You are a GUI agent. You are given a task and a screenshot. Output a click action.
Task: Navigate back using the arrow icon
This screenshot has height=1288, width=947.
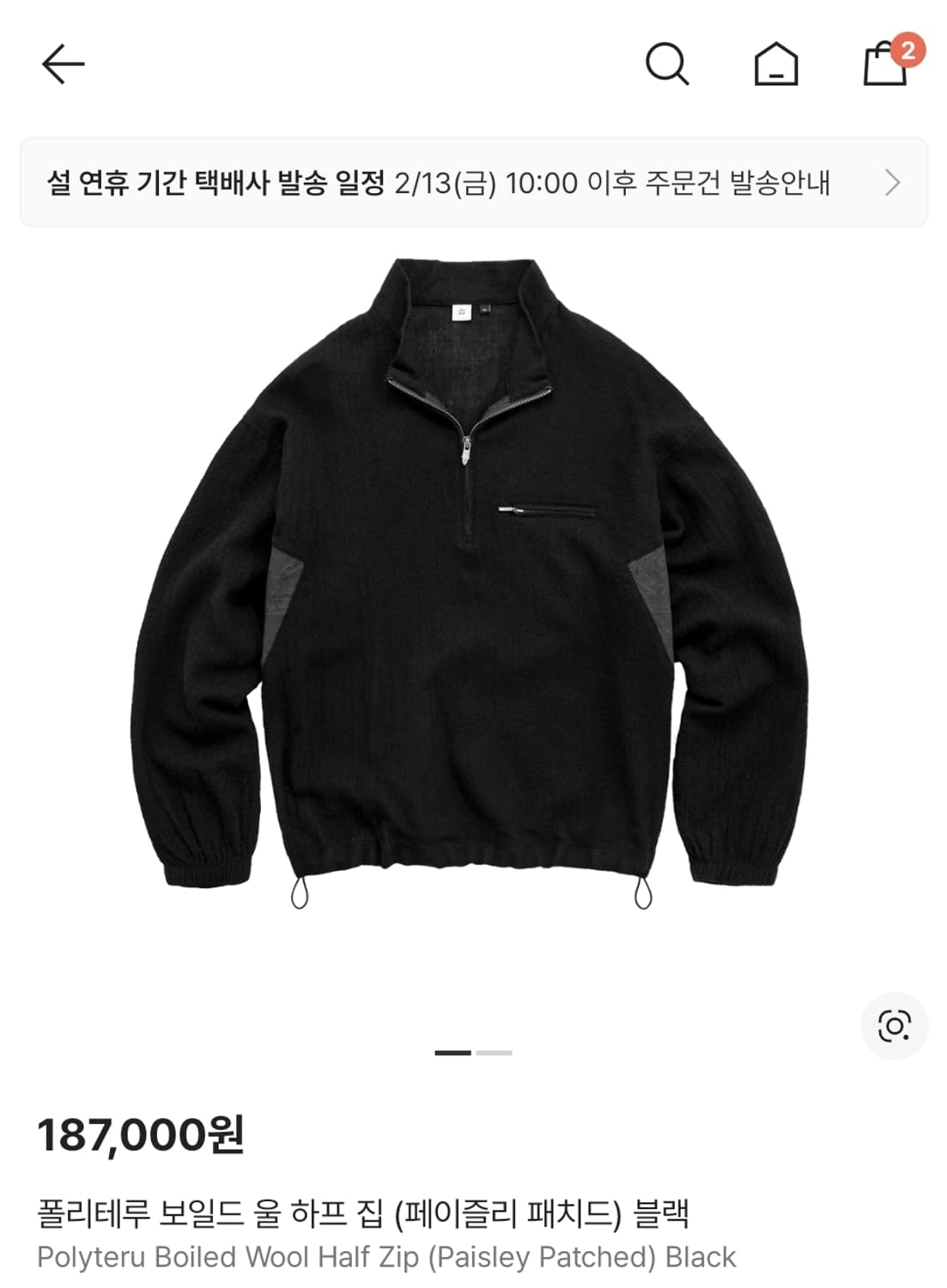coord(62,63)
